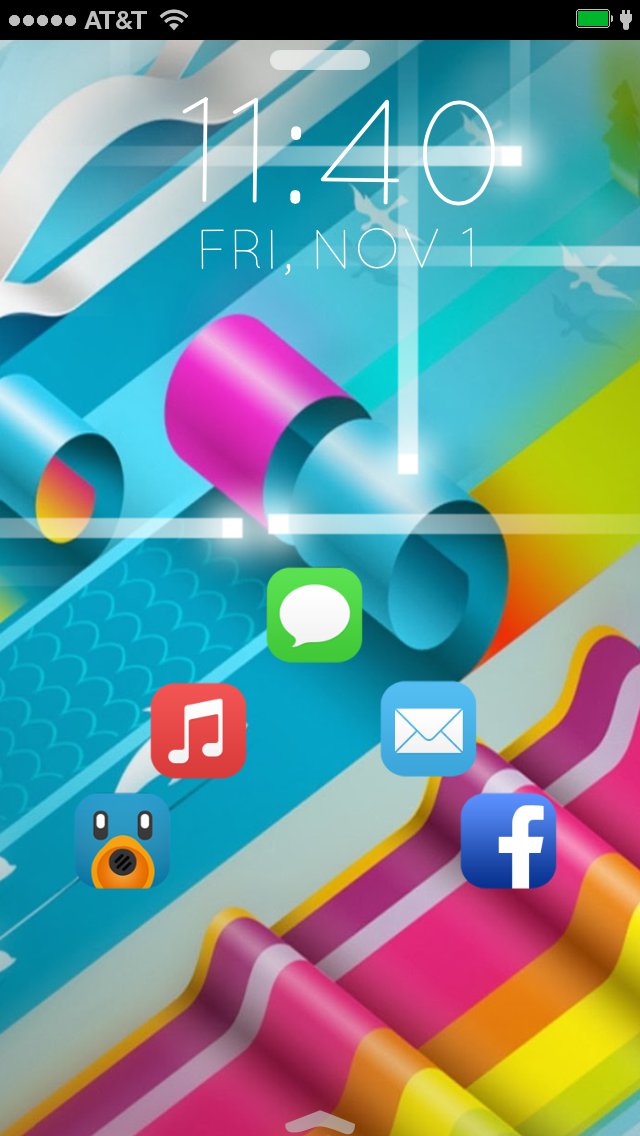
Task: Launch the Music app
Action: pyautogui.click(x=198, y=730)
